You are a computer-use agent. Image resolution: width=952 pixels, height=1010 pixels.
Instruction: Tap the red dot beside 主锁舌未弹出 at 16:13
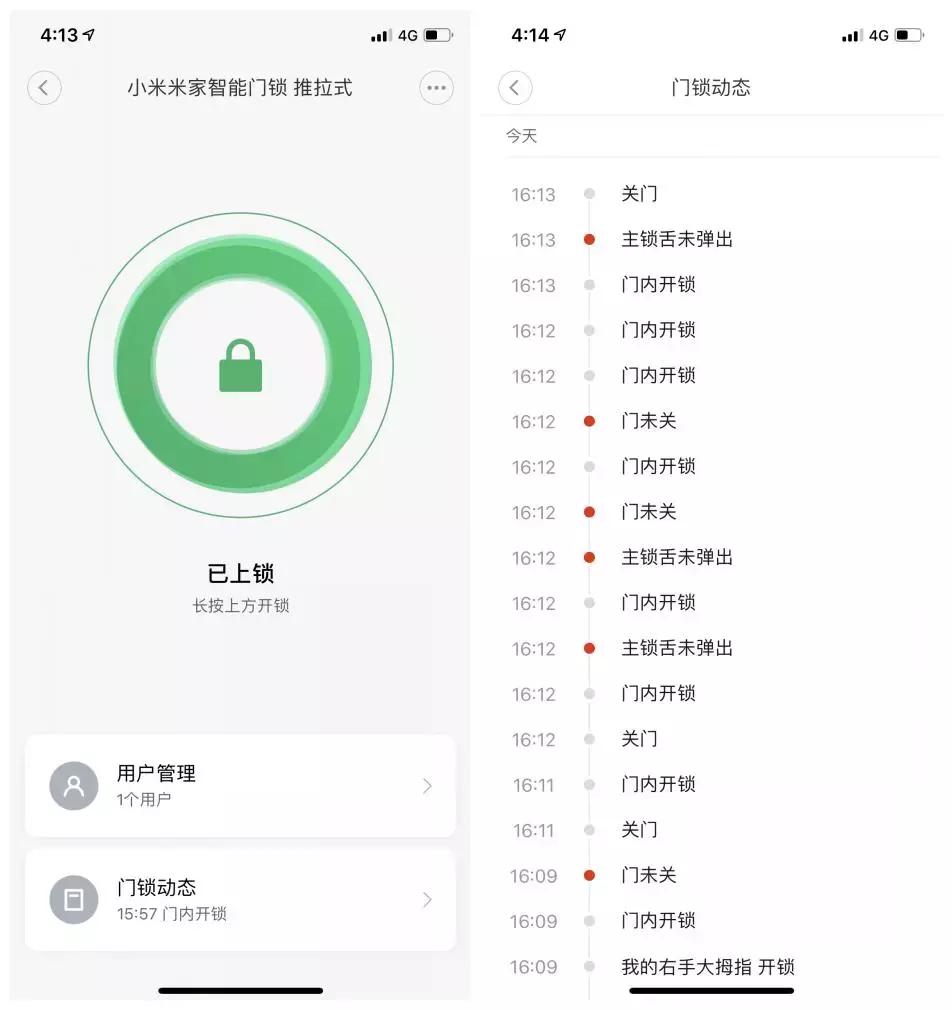[x=588, y=239]
